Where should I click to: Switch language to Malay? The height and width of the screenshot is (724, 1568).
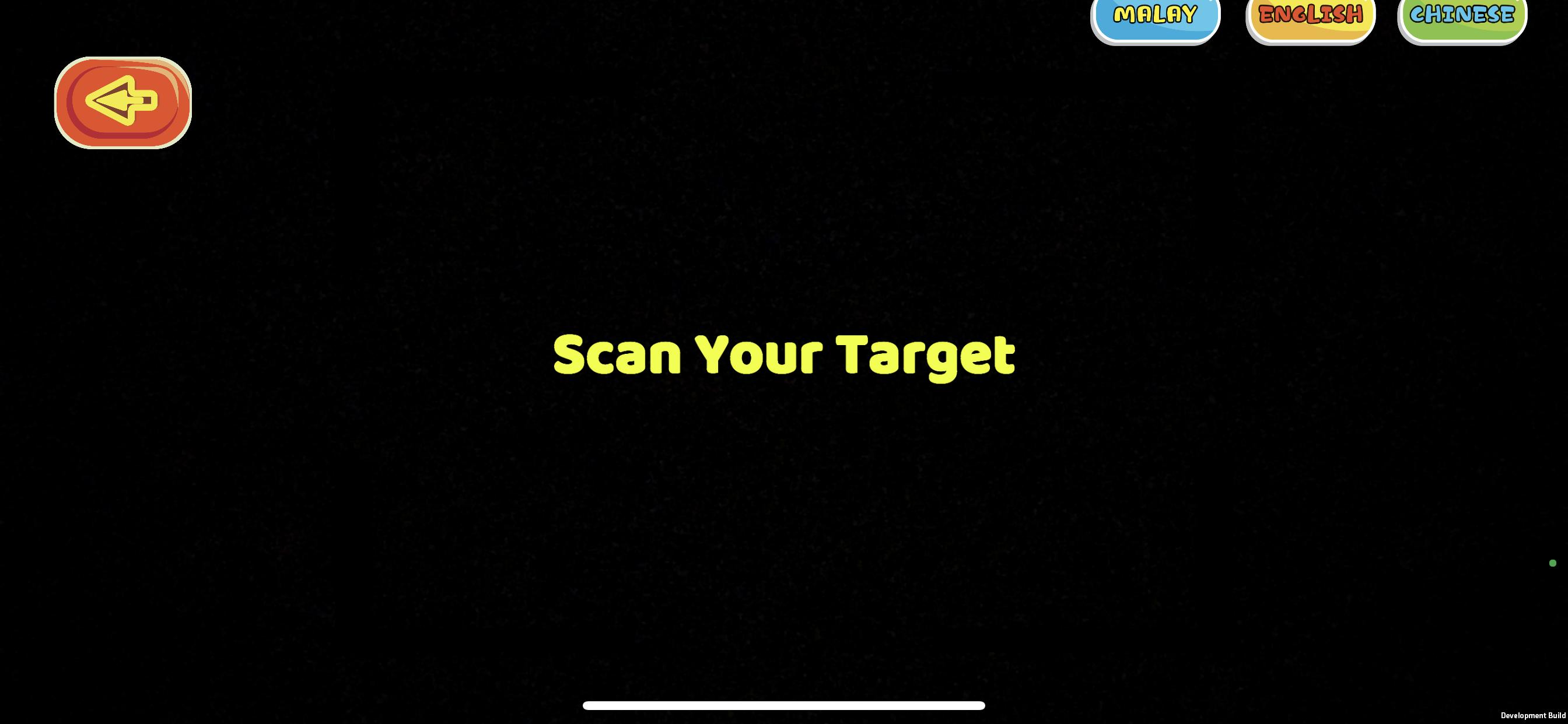click(x=1154, y=17)
